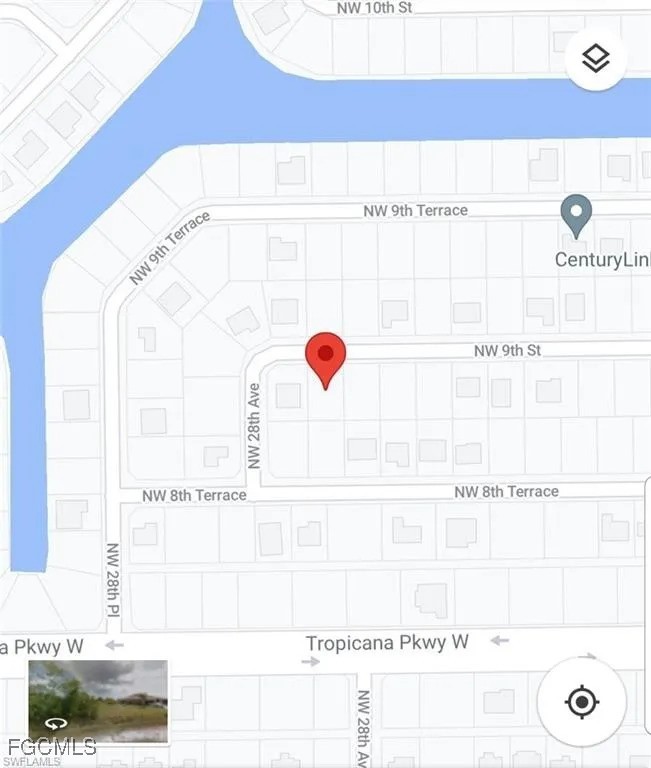Open the Street View preview thumbnail
Viewport: 651px width, 768px height.
(98, 700)
